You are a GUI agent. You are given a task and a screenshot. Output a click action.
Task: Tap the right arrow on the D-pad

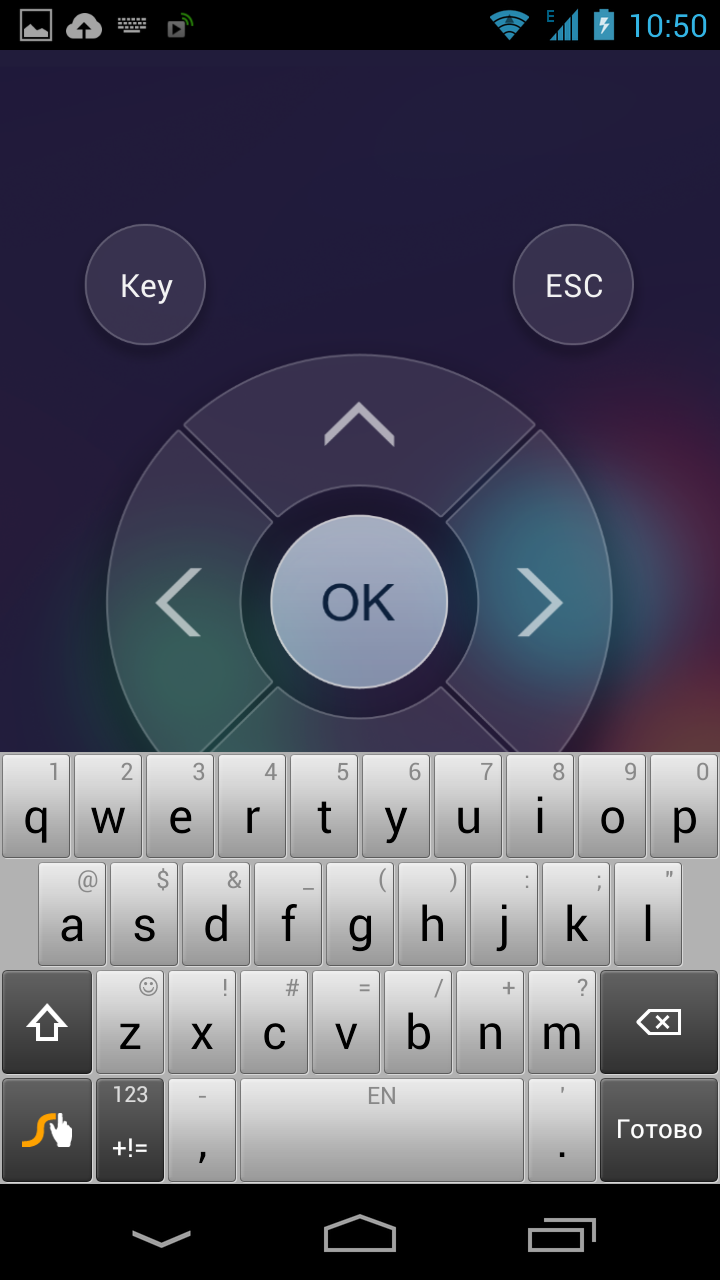click(x=540, y=602)
